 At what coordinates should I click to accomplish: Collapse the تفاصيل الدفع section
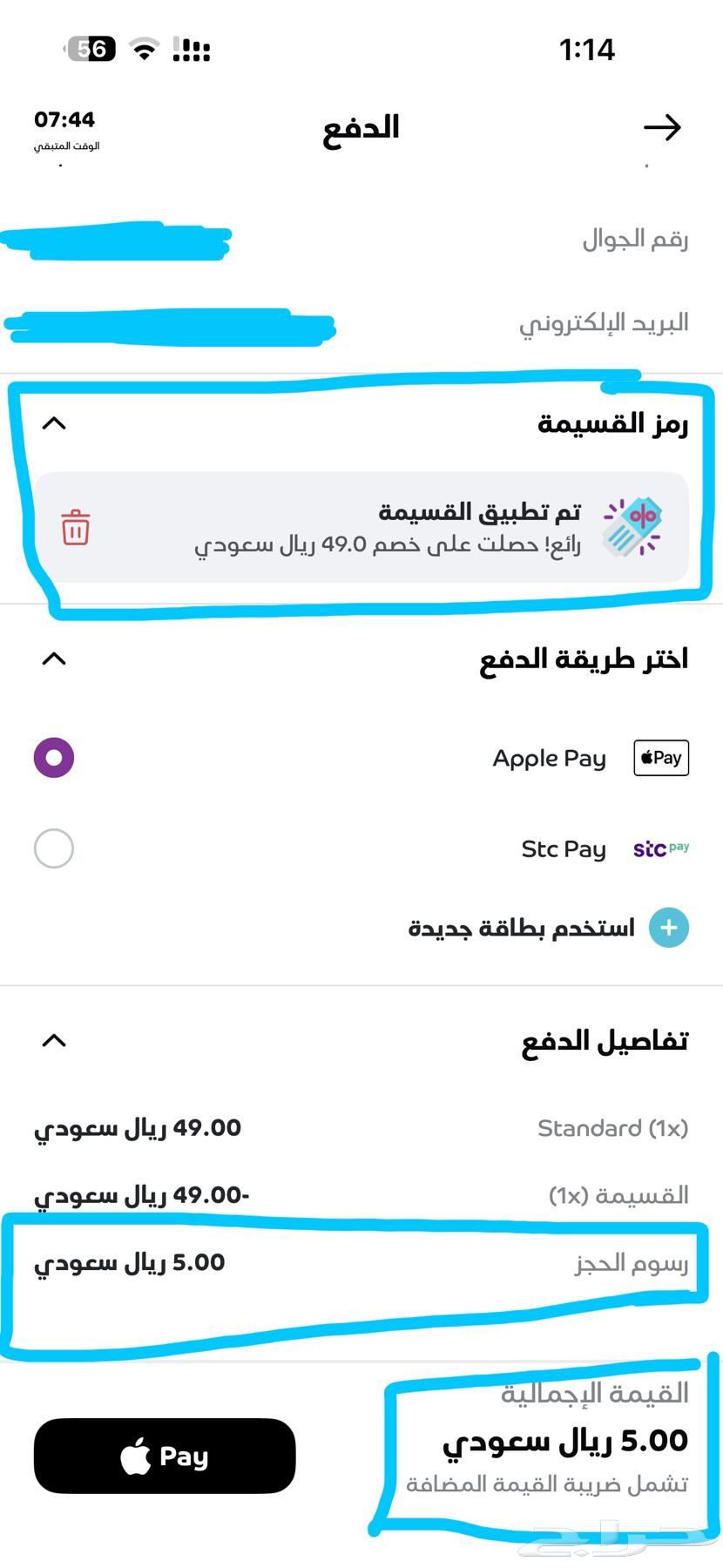coord(54,1041)
